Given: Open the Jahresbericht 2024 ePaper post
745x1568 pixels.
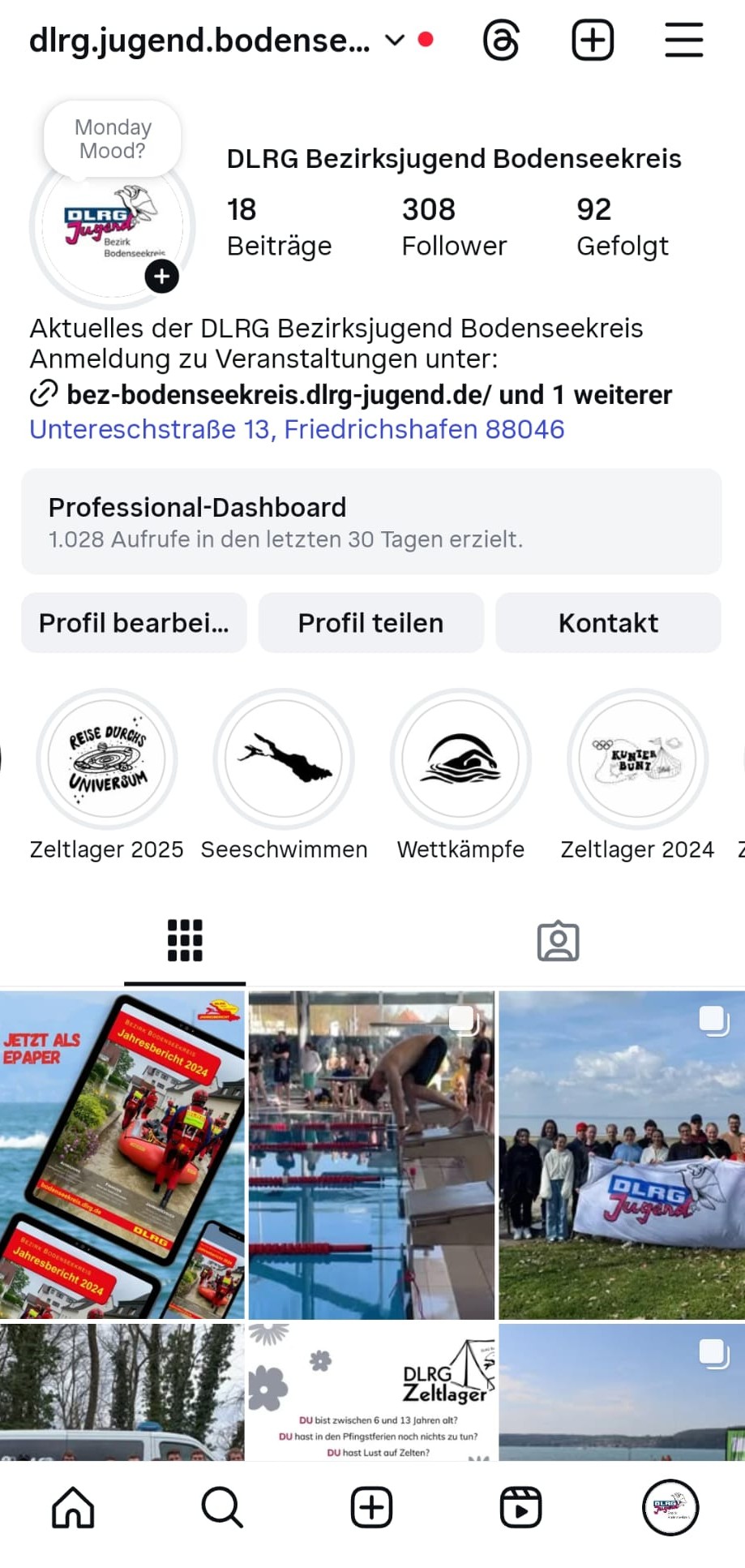Looking at the screenshot, I should [x=122, y=1153].
